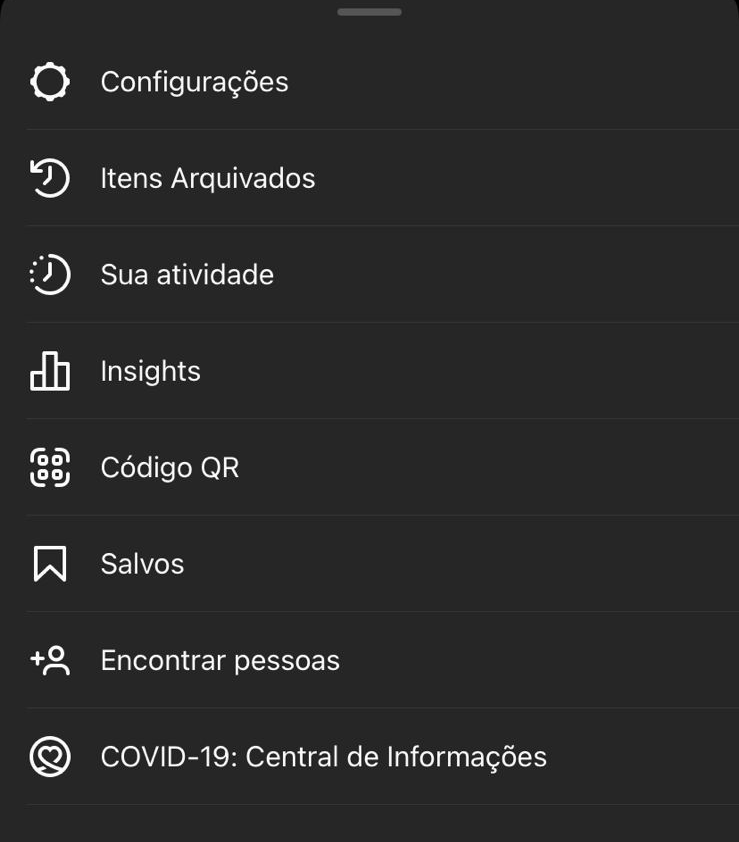Select the Encontrar pessoas add-person icon
This screenshot has width=739, height=842.
(x=49, y=659)
